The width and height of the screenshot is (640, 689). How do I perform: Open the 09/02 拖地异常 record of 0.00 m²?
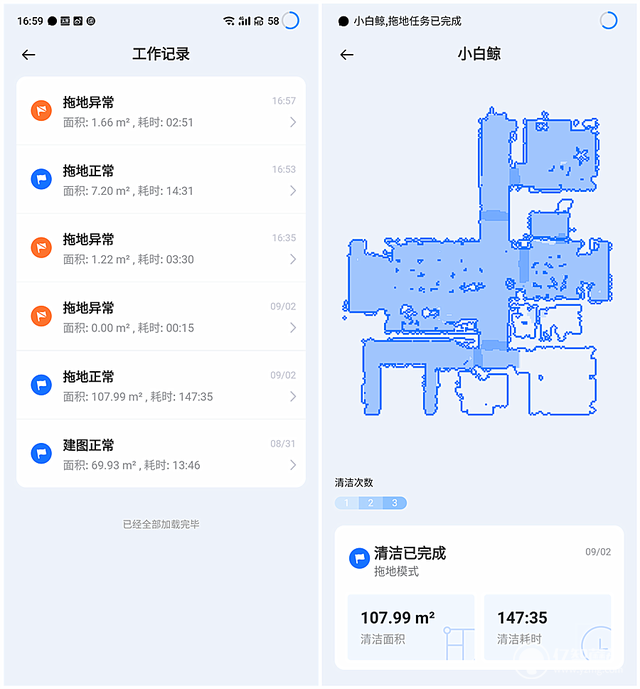point(160,317)
